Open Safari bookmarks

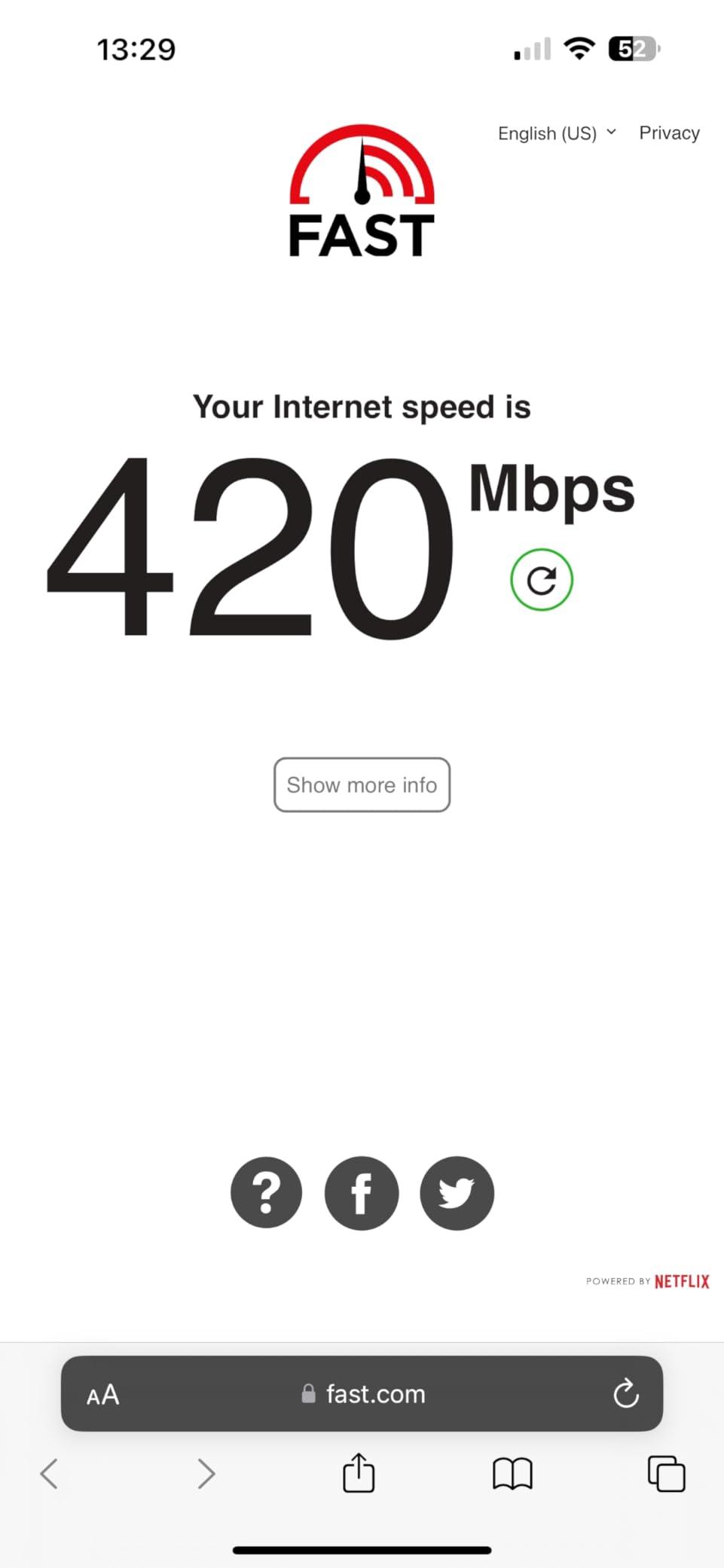(x=512, y=1474)
